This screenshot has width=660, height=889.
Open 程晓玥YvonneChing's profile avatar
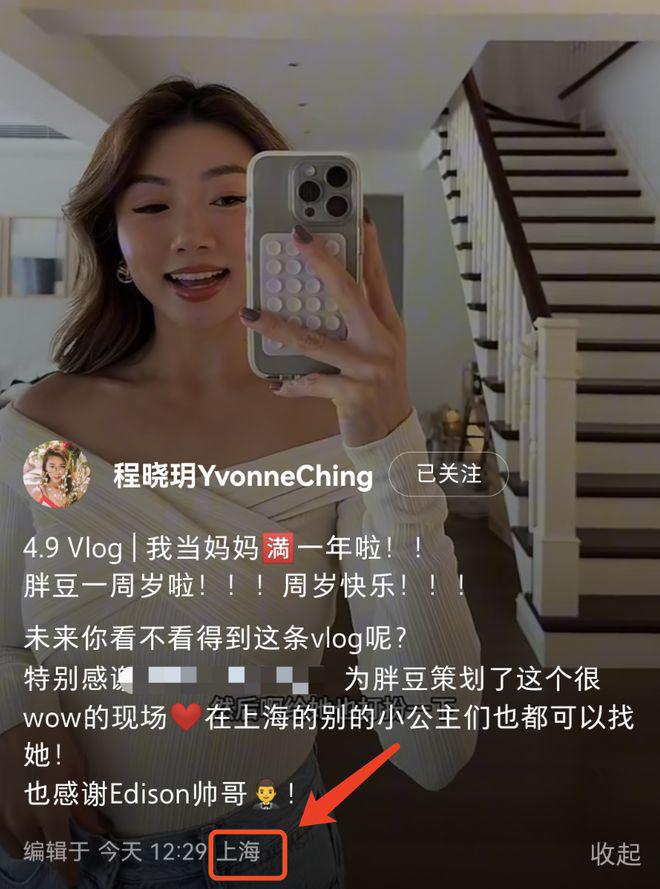point(57,476)
